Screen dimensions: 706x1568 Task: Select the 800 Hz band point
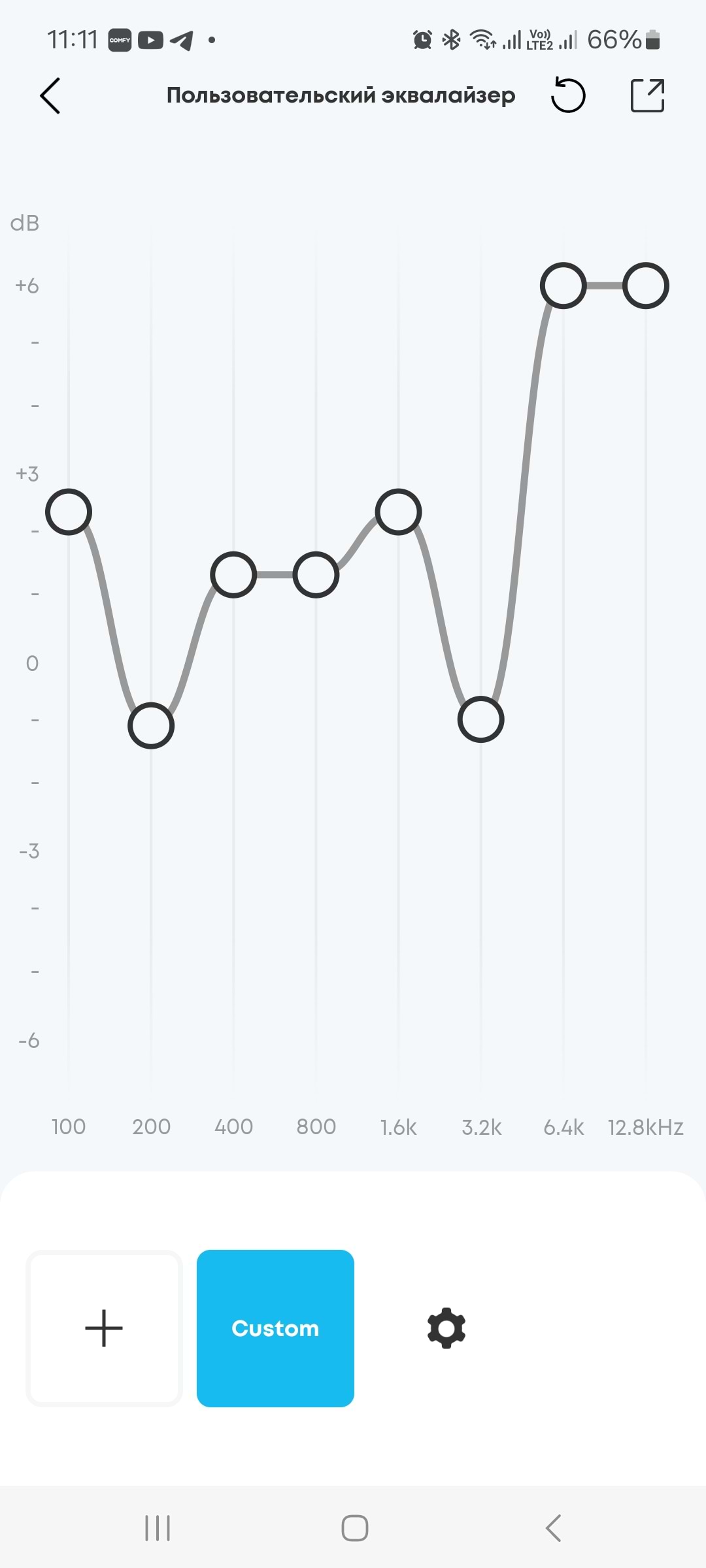click(x=316, y=575)
